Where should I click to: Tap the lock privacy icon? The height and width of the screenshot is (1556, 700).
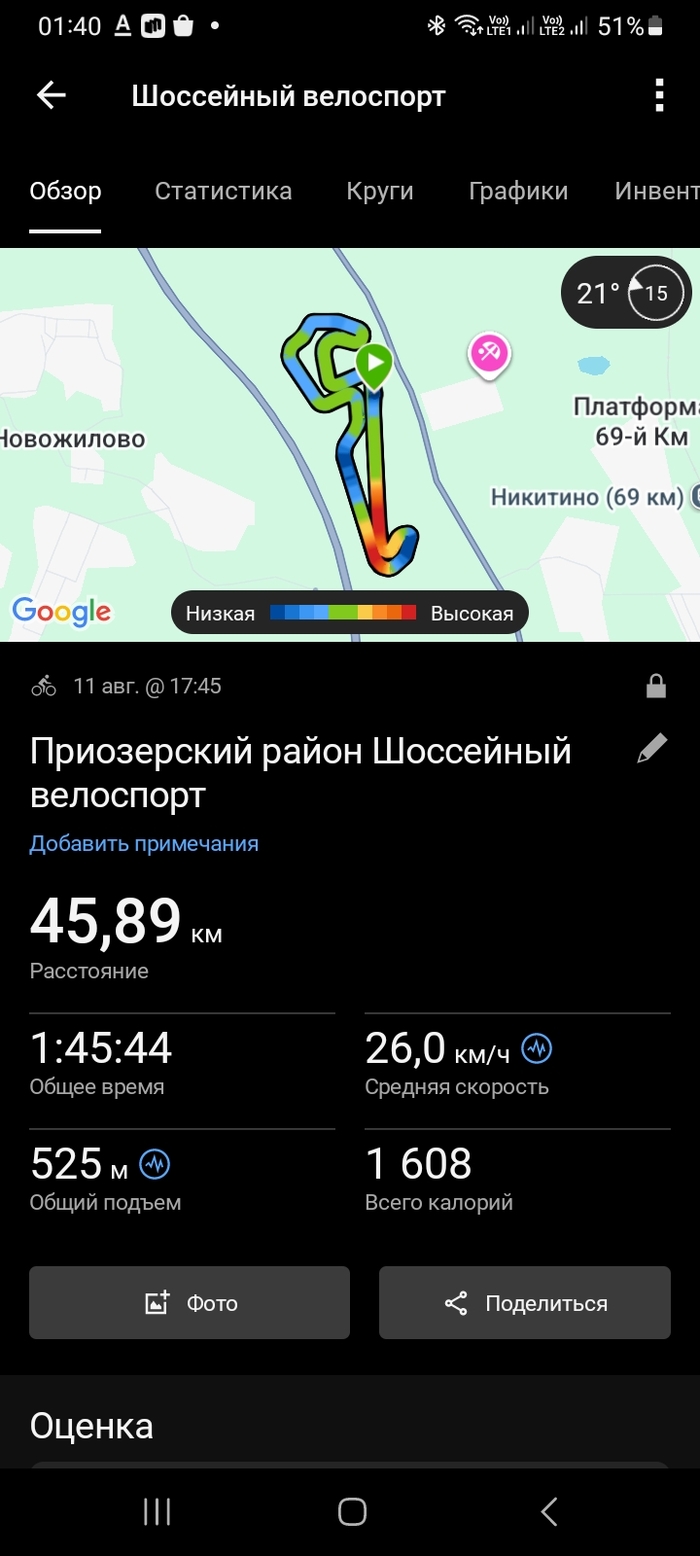656,686
